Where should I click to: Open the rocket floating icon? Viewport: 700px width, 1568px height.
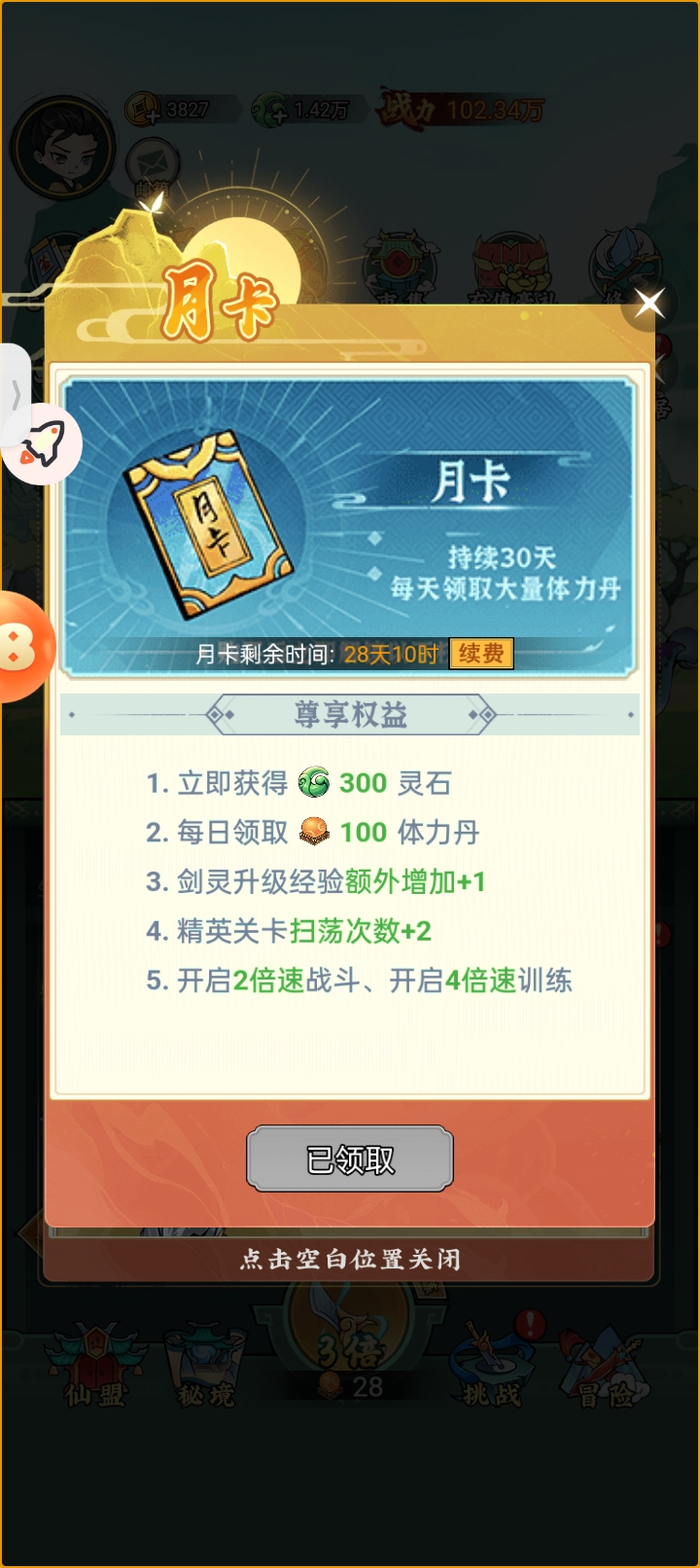(43, 446)
